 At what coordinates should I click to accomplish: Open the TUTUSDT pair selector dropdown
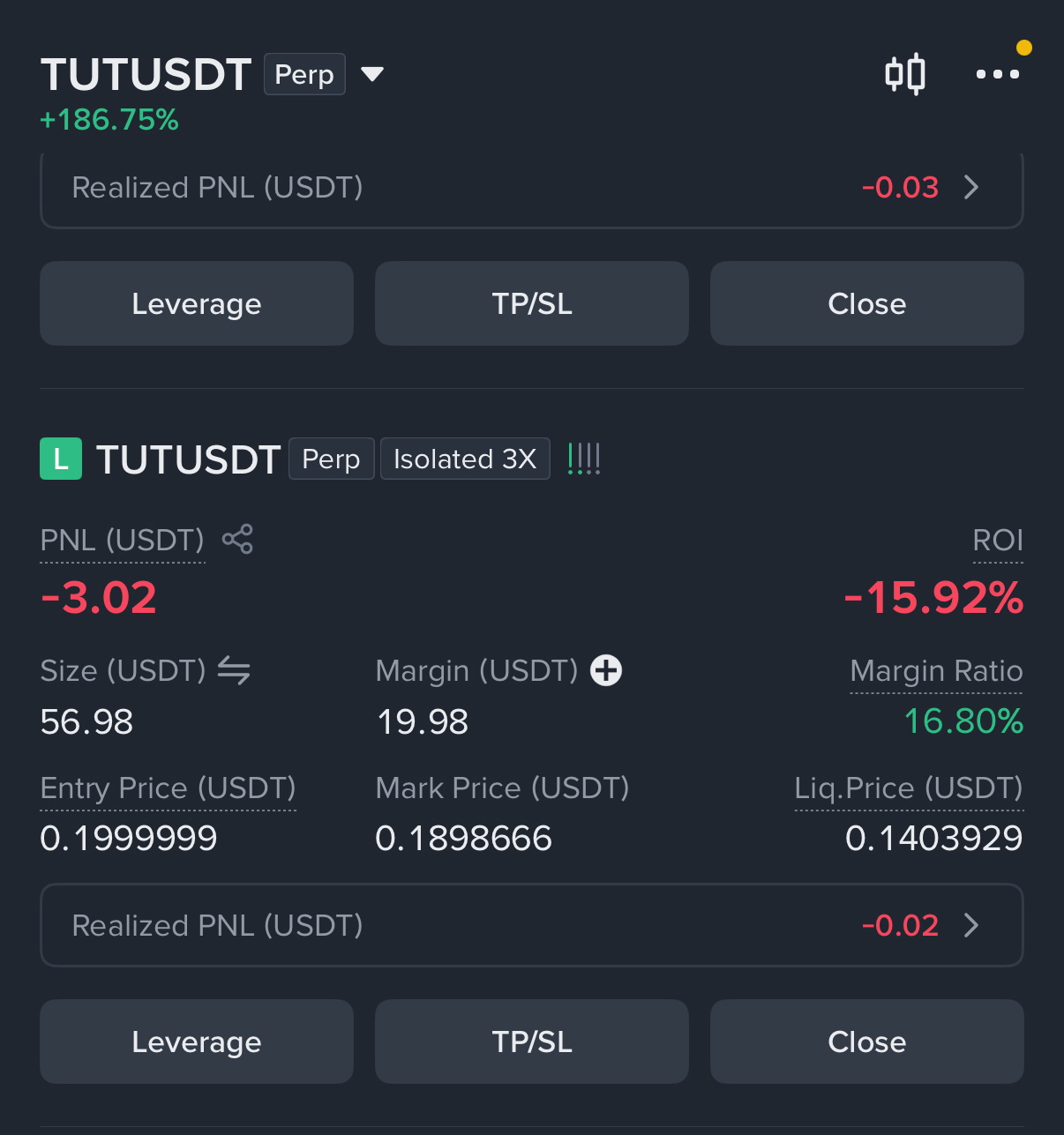pos(372,74)
